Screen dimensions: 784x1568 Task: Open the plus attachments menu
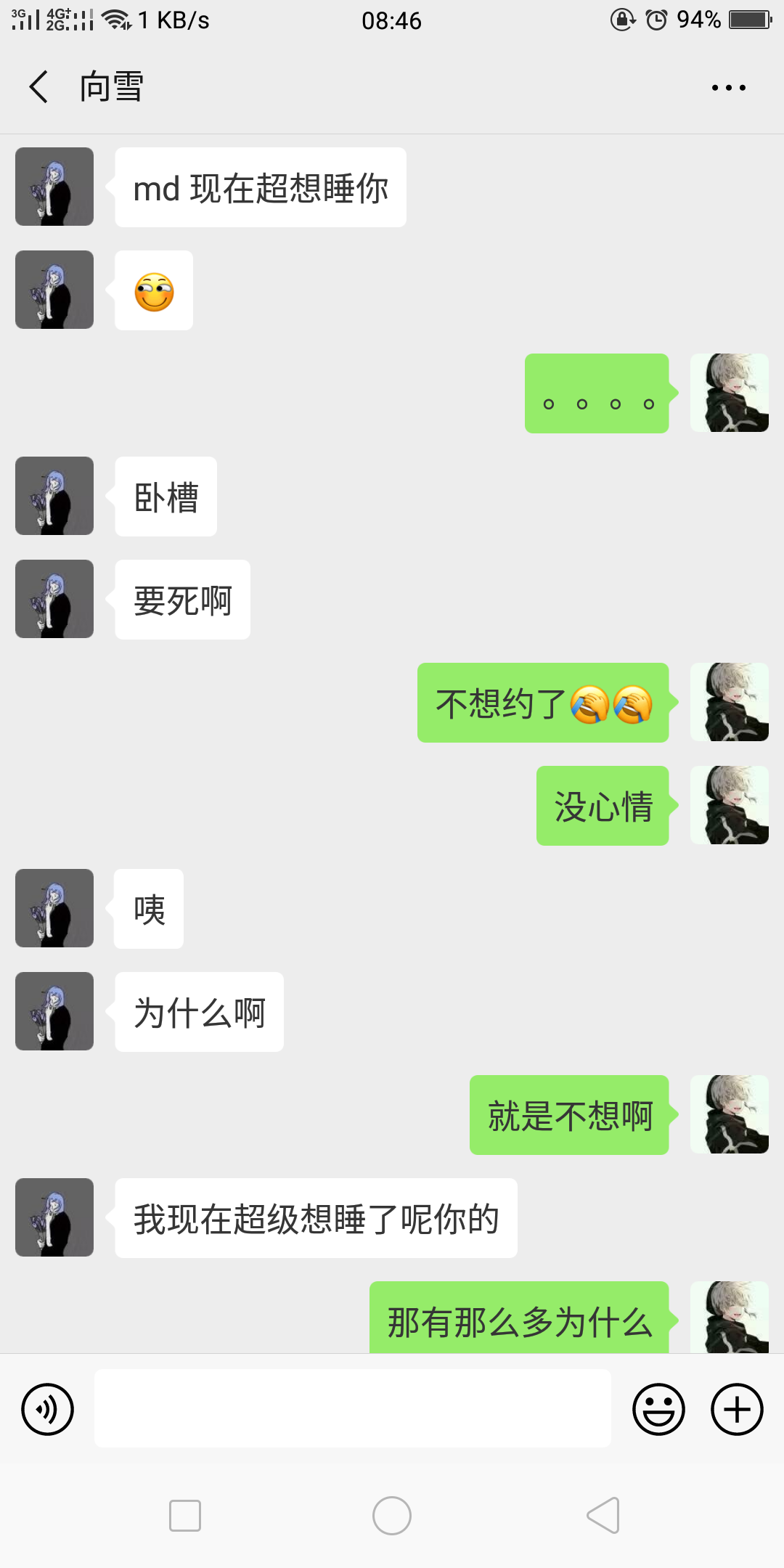(737, 1409)
